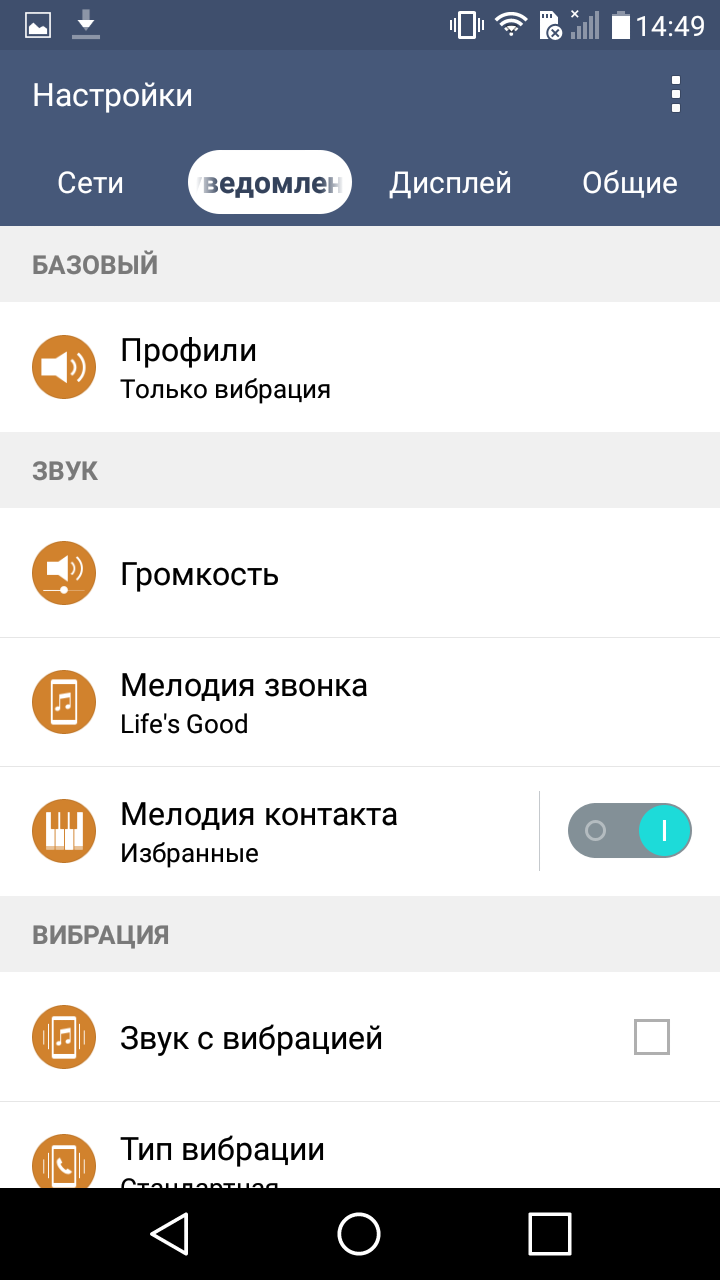The image size is (720, 1280).
Task: Open the overflow menu in Настройки
Action: [x=676, y=94]
